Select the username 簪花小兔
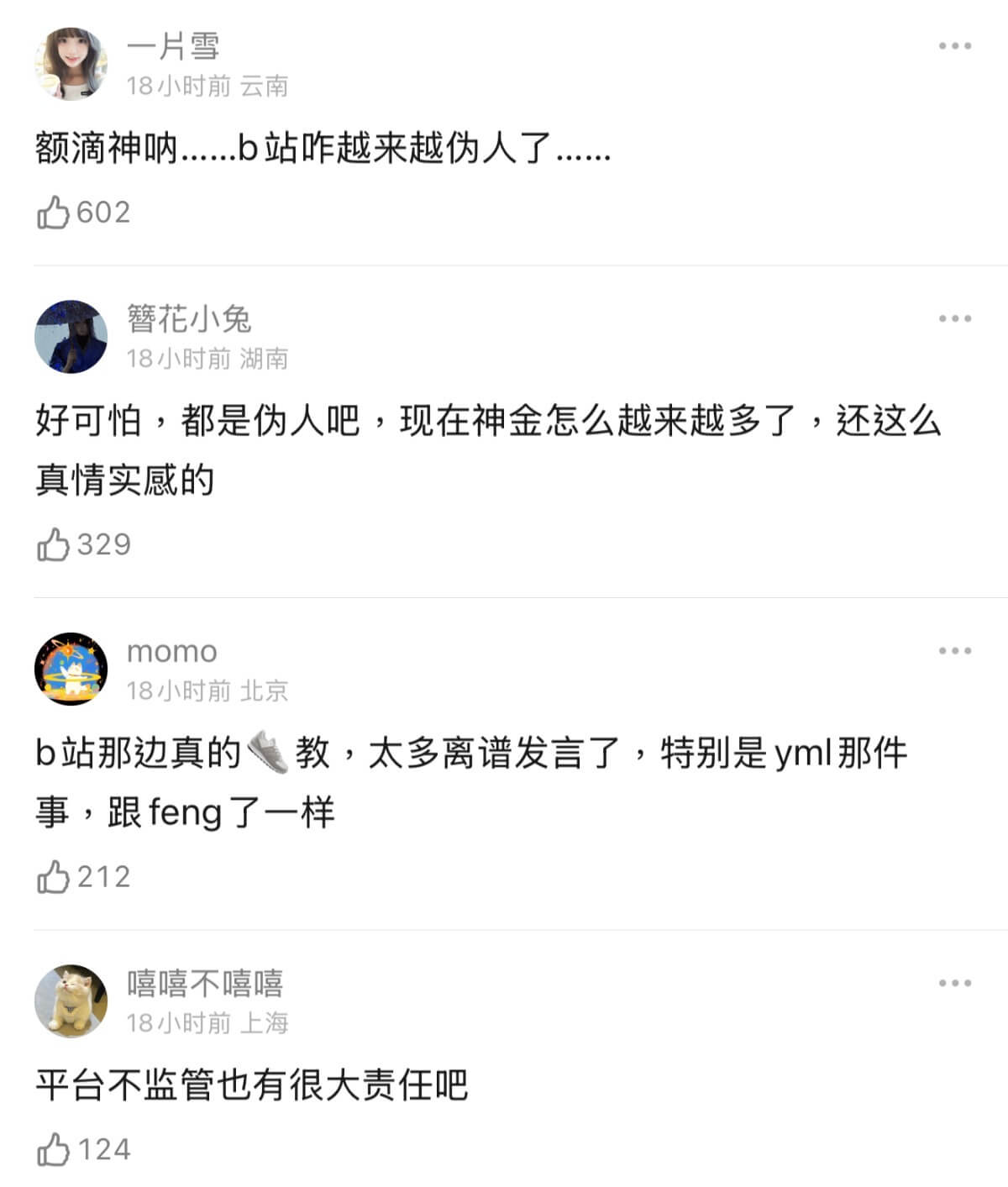Screen dimensions: 1008x1187 tap(189, 319)
